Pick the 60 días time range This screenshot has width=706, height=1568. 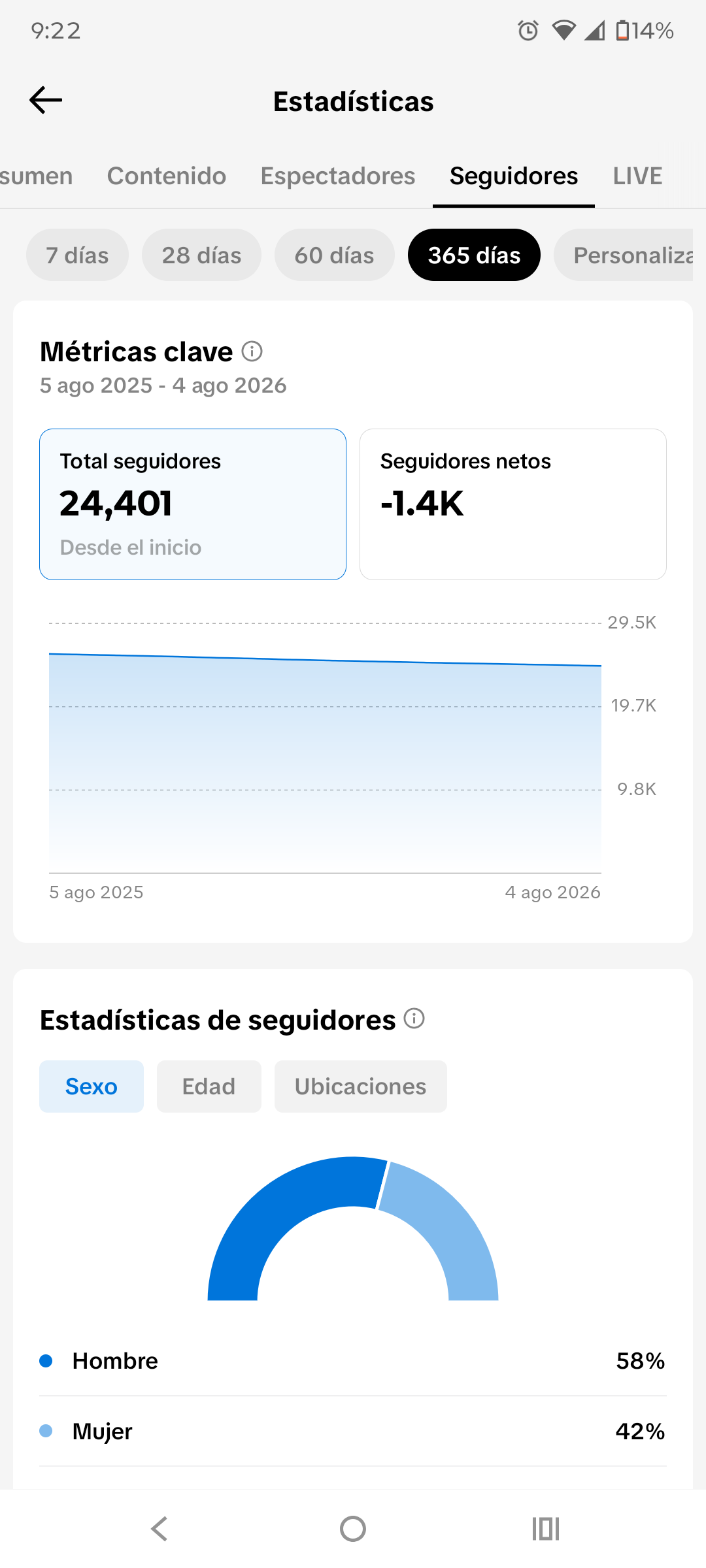334,255
